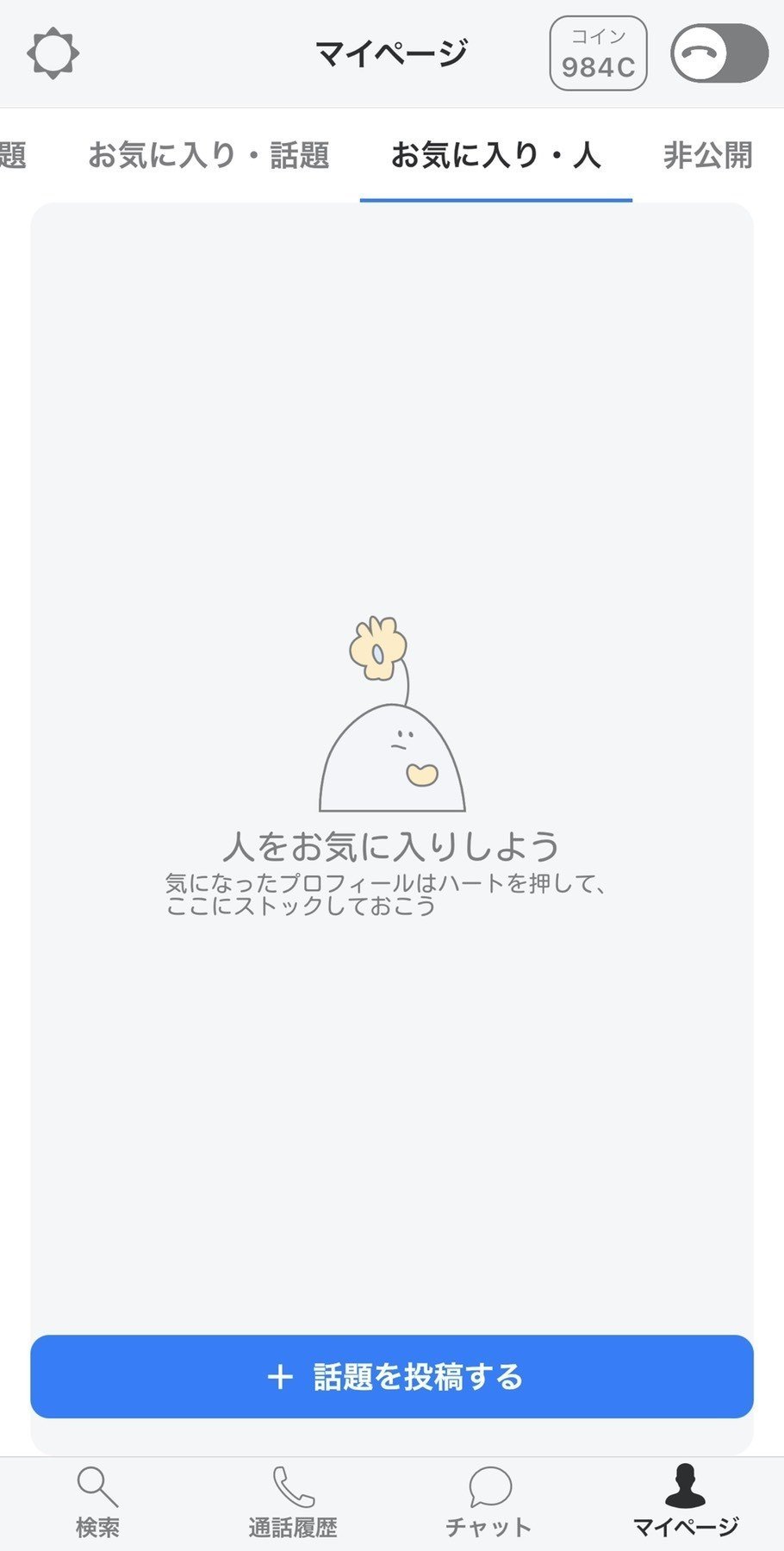Open the settings gear icon
Viewport: 784px width, 1551px height.
tap(53, 52)
